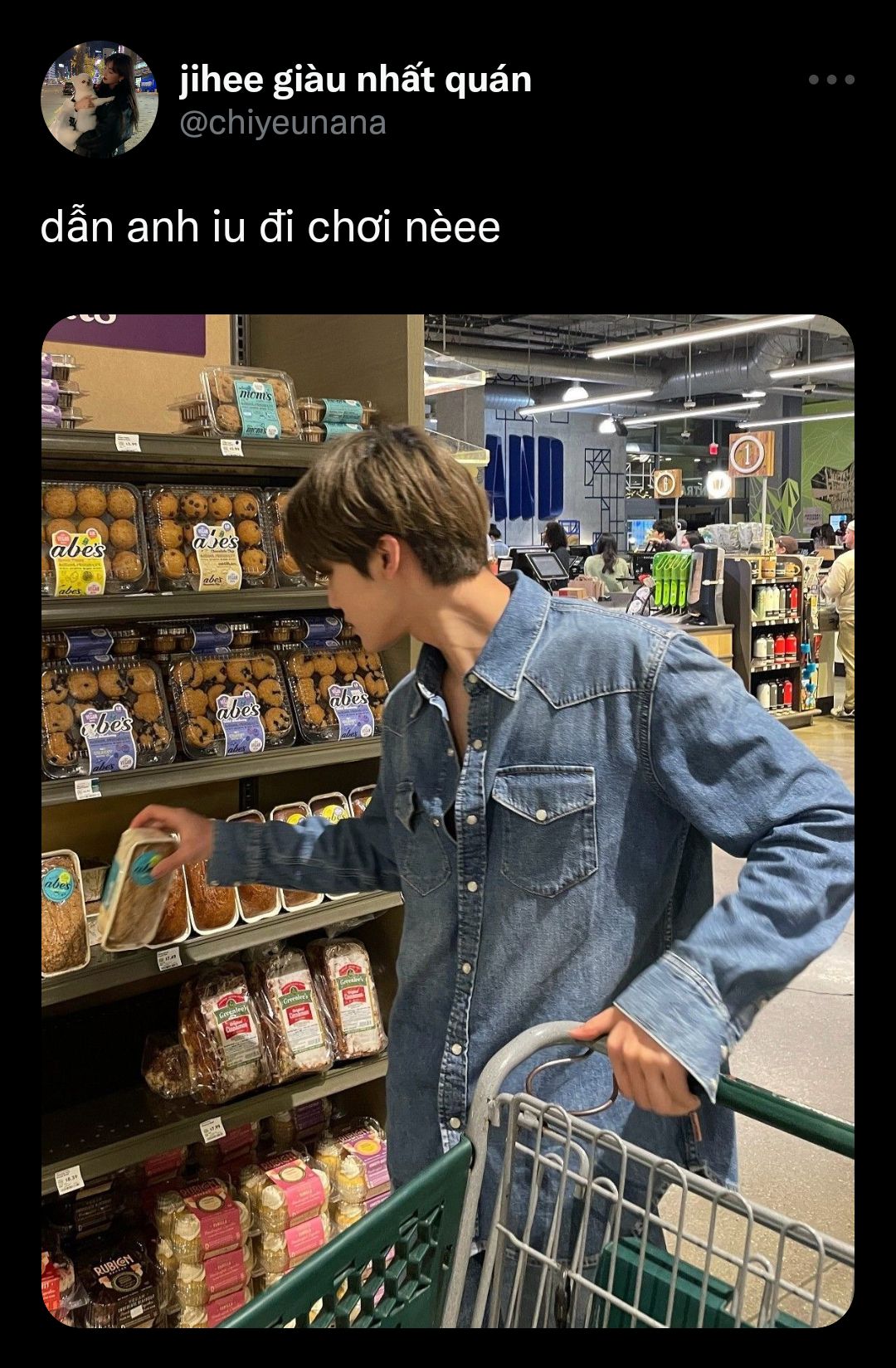View the attached supermarket photo full screen
This screenshot has height=1368, width=896.
pos(447,820)
